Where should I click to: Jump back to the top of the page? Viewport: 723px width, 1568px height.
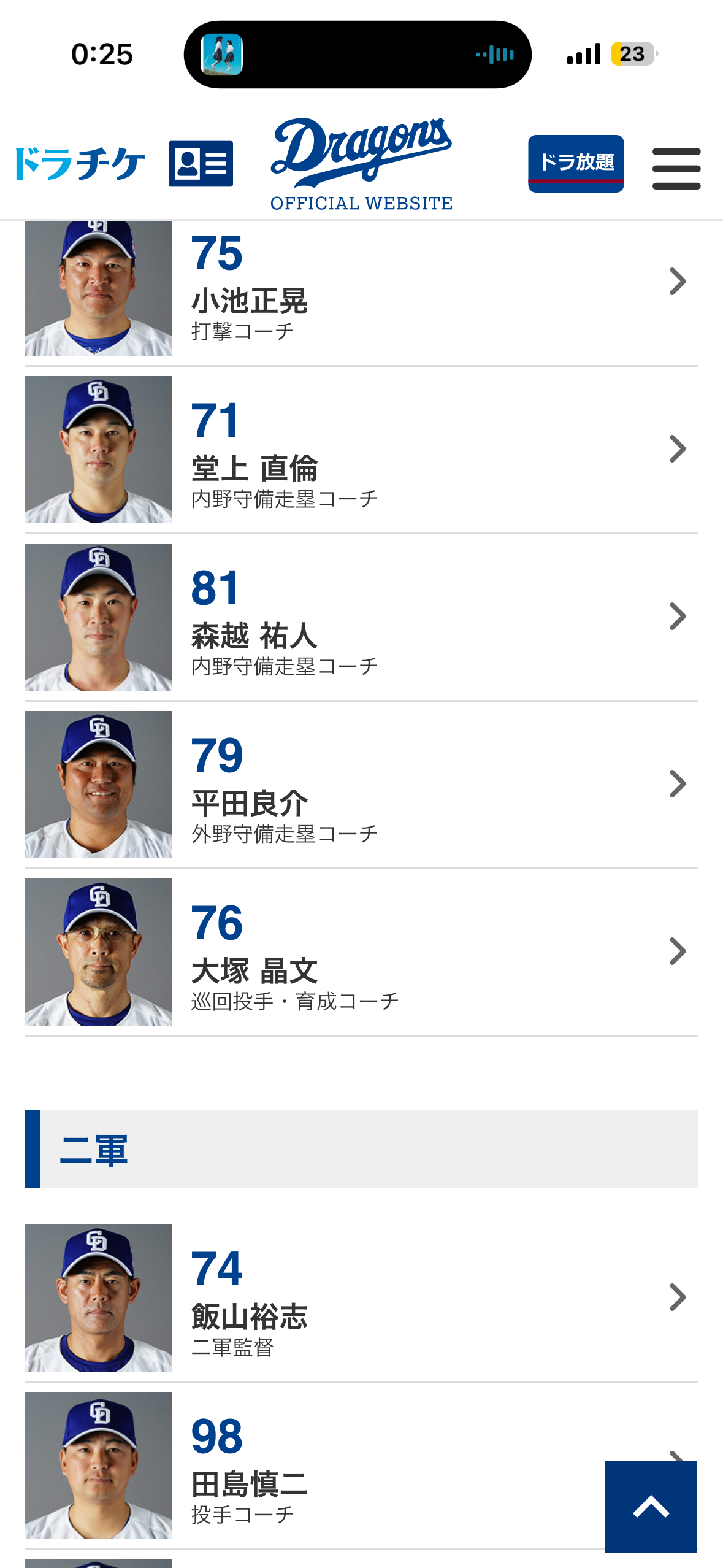click(x=651, y=1507)
